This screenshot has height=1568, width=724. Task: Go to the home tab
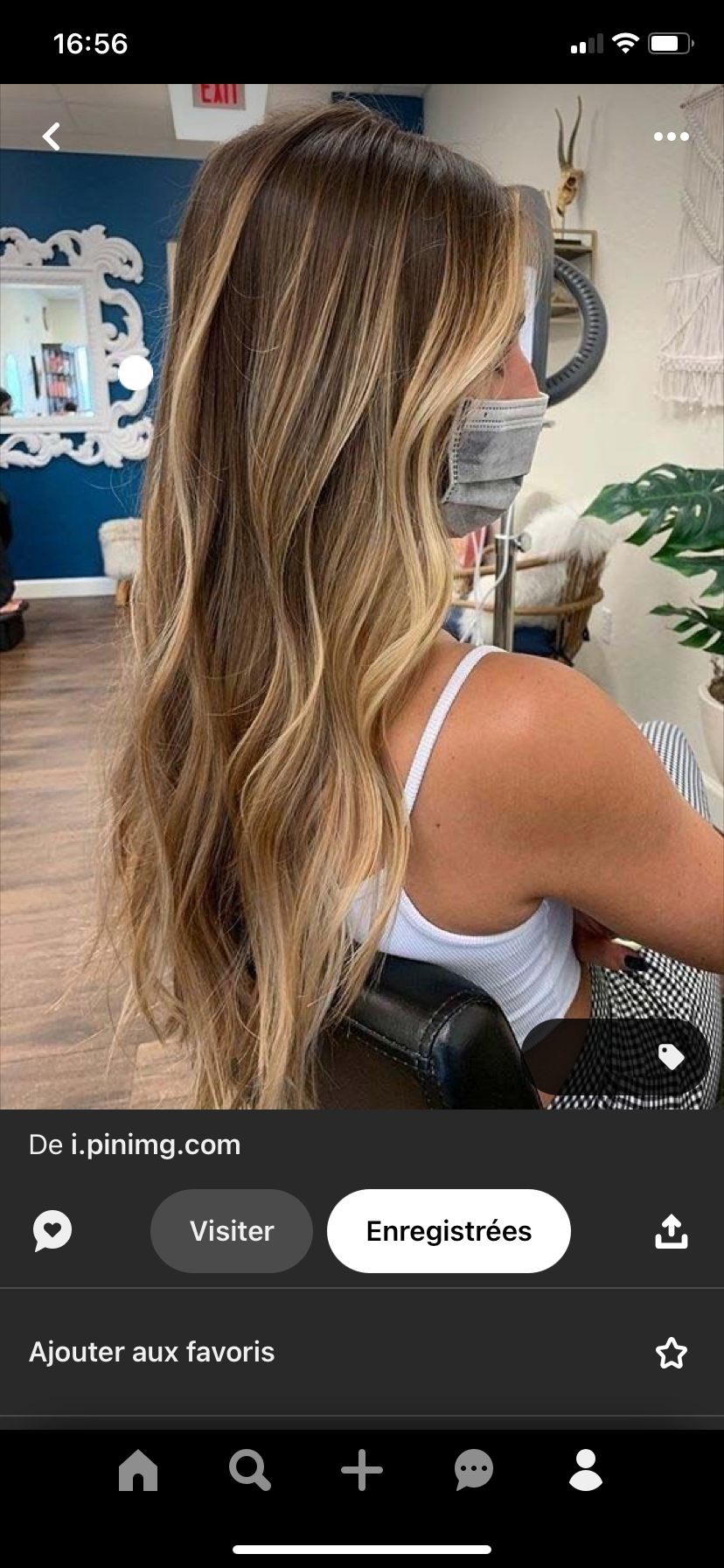coord(138,1470)
